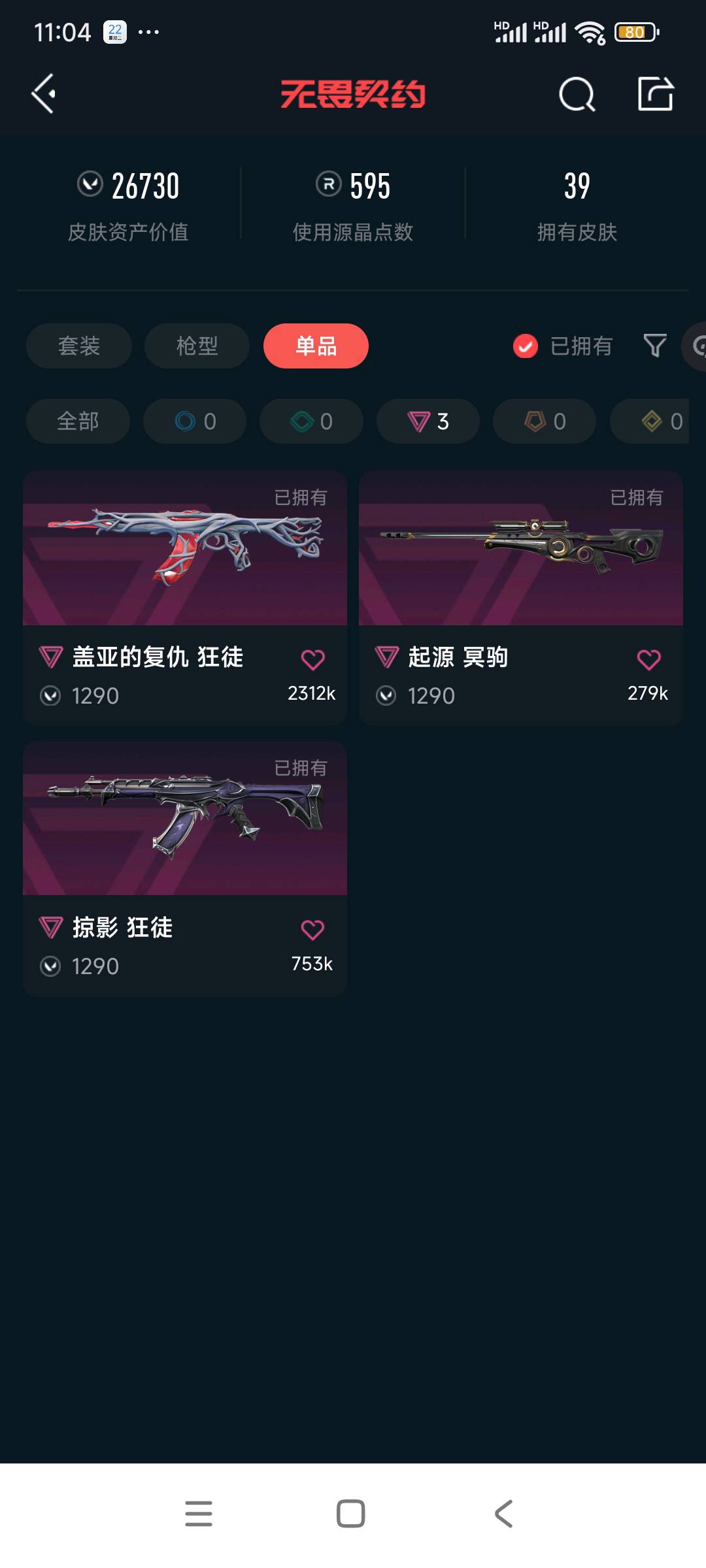Filter by the blue circle tier chip
706x1568 pixels.
[x=195, y=421]
